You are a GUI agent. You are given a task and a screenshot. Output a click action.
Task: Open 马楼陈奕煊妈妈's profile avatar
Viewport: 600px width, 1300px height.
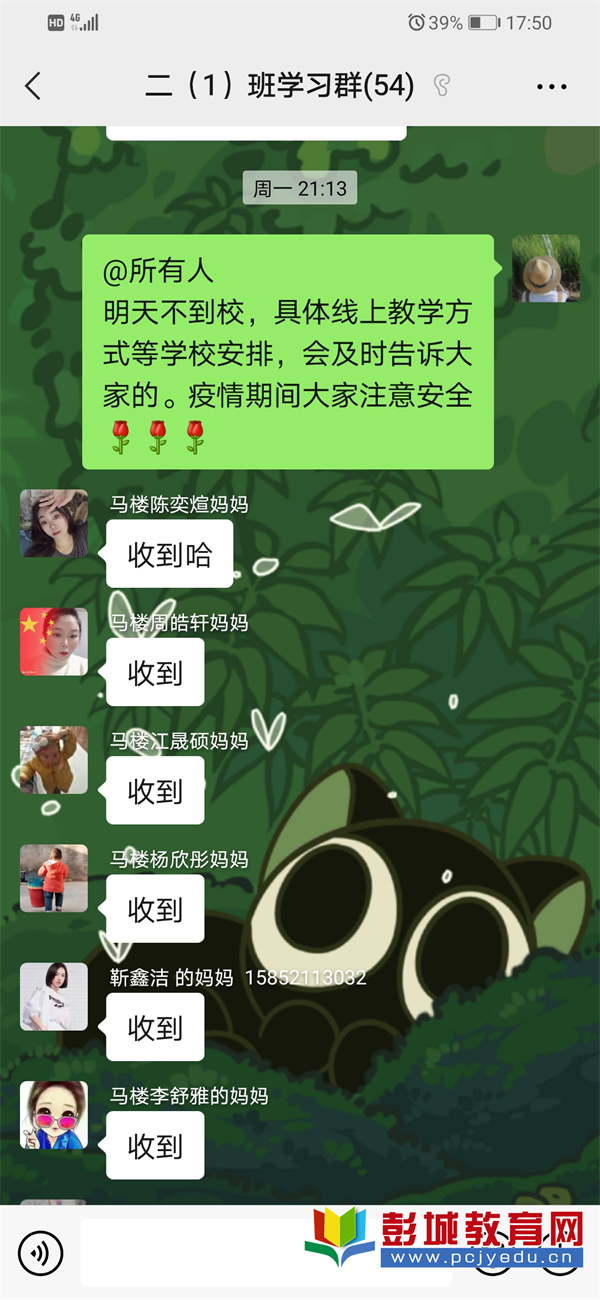[54, 523]
